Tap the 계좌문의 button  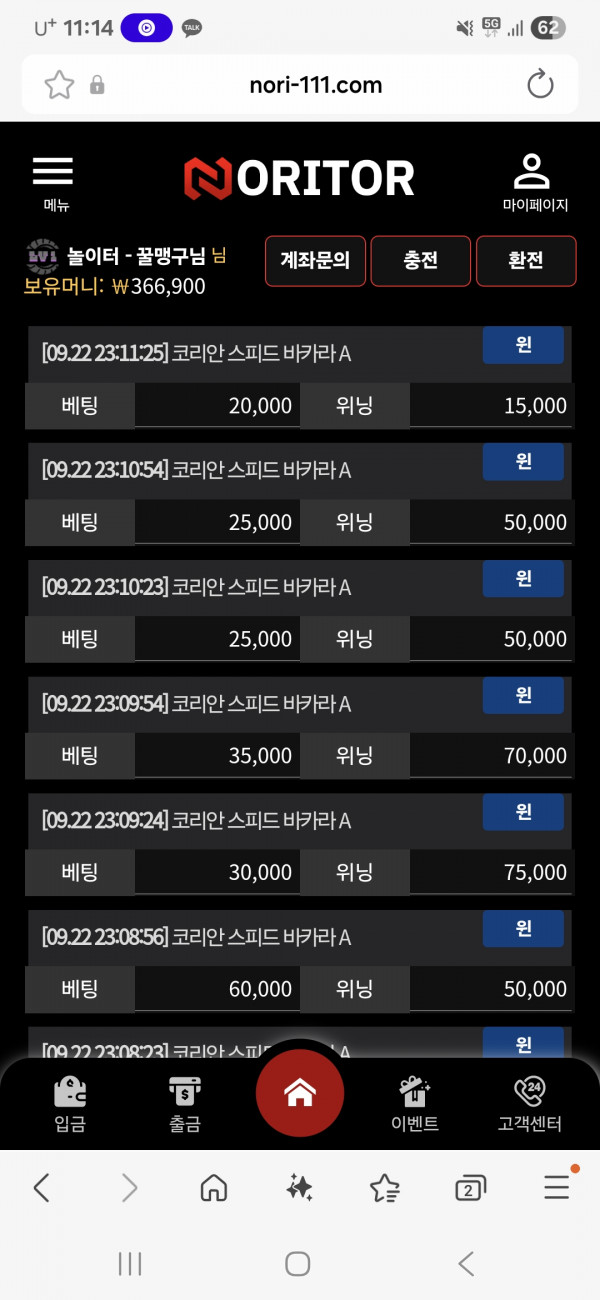point(315,261)
